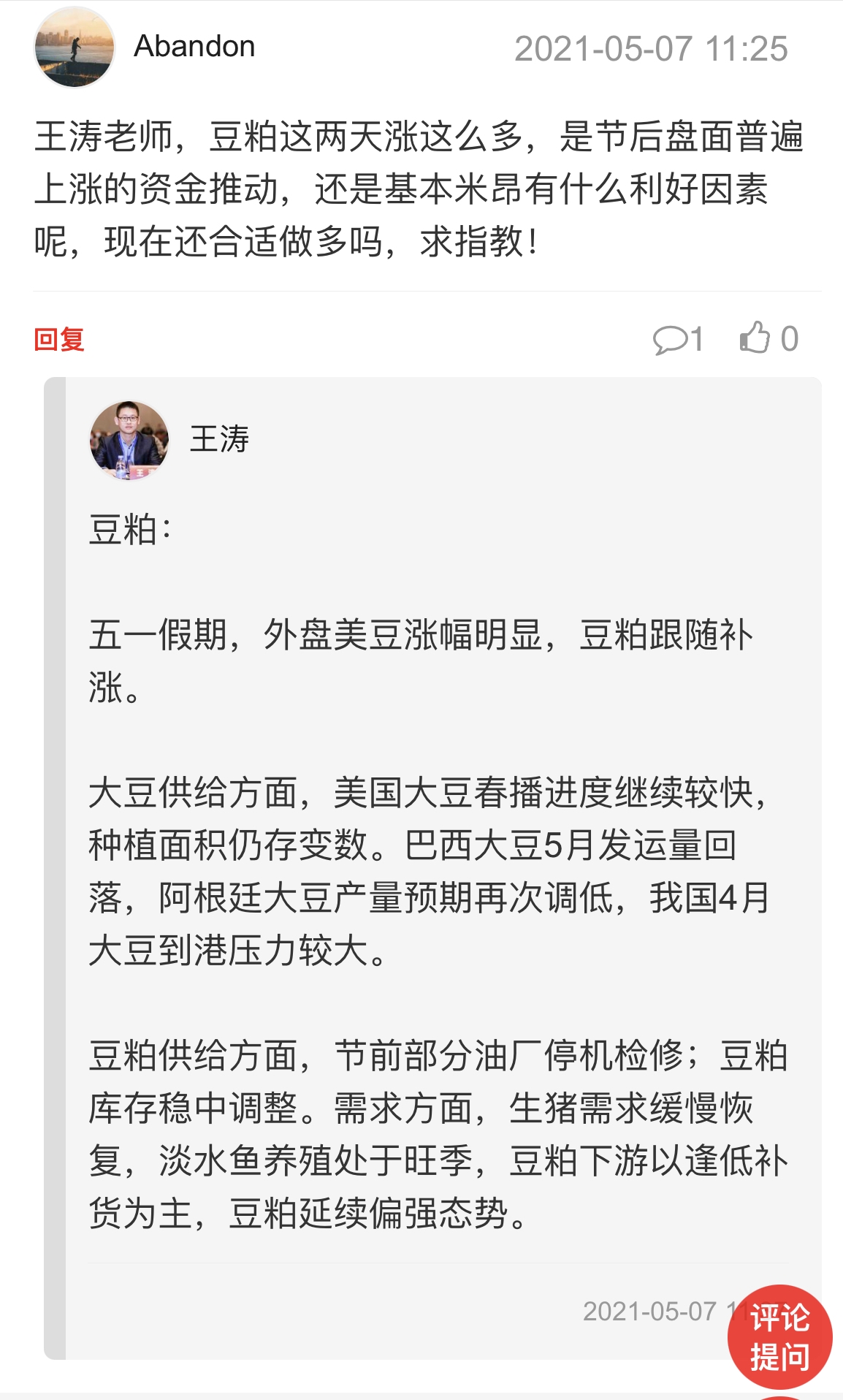The width and height of the screenshot is (843, 1400).
Task: Tap the red 回复 reply link
Action: (59, 340)
